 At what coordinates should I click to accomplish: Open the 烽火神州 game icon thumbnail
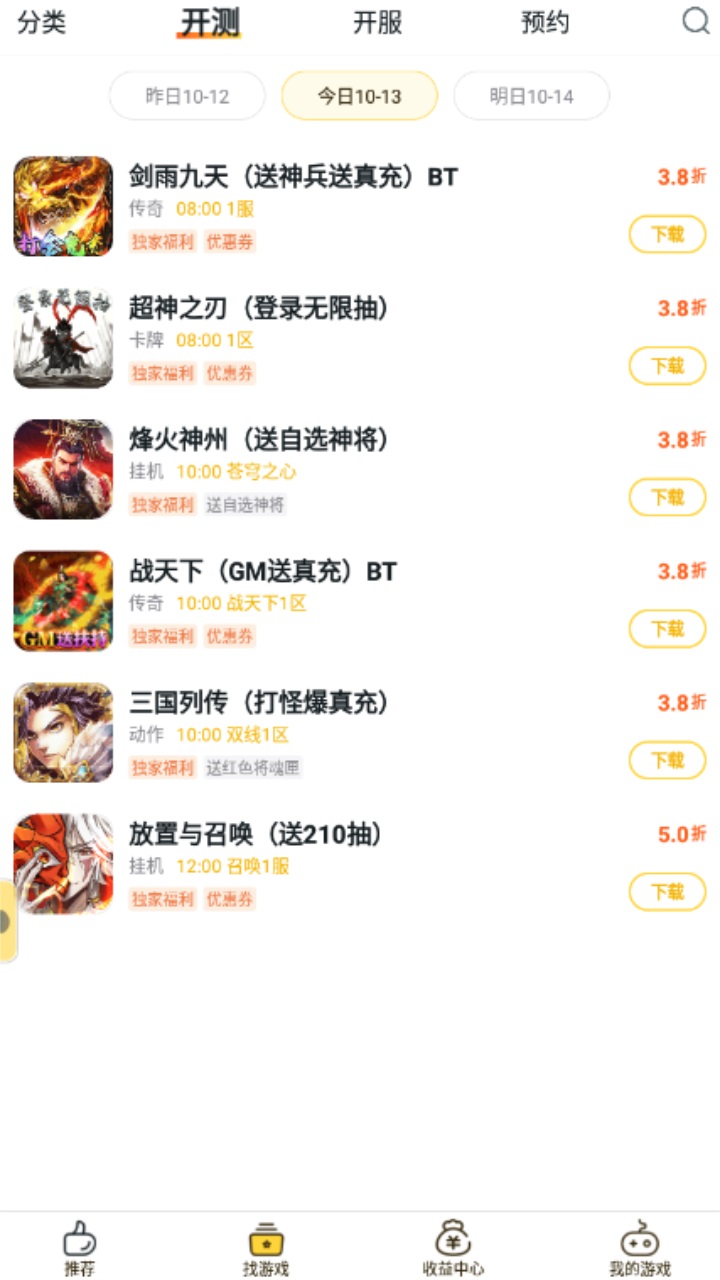point(63,469)
